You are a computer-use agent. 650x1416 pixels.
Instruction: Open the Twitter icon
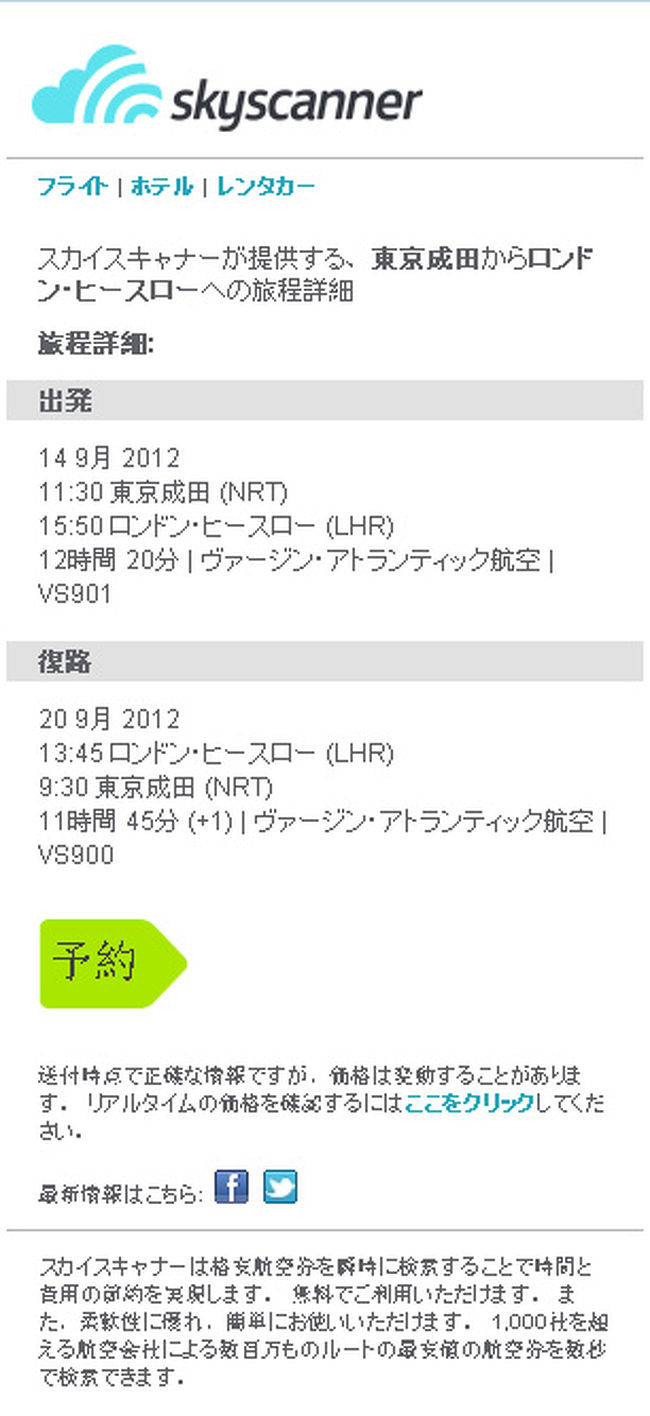pos(280,1187)
